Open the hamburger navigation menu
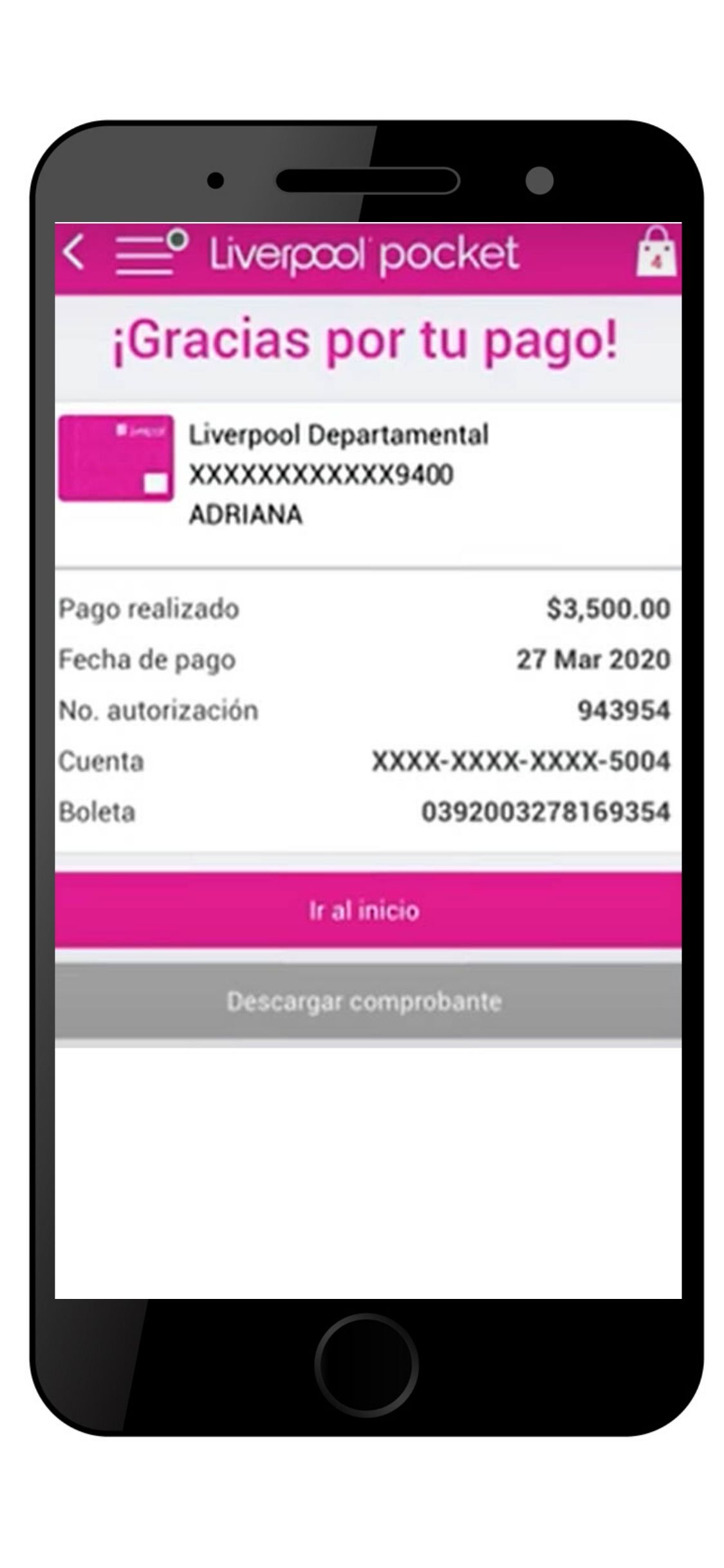 pyautogui.click(x=143, y=254)
